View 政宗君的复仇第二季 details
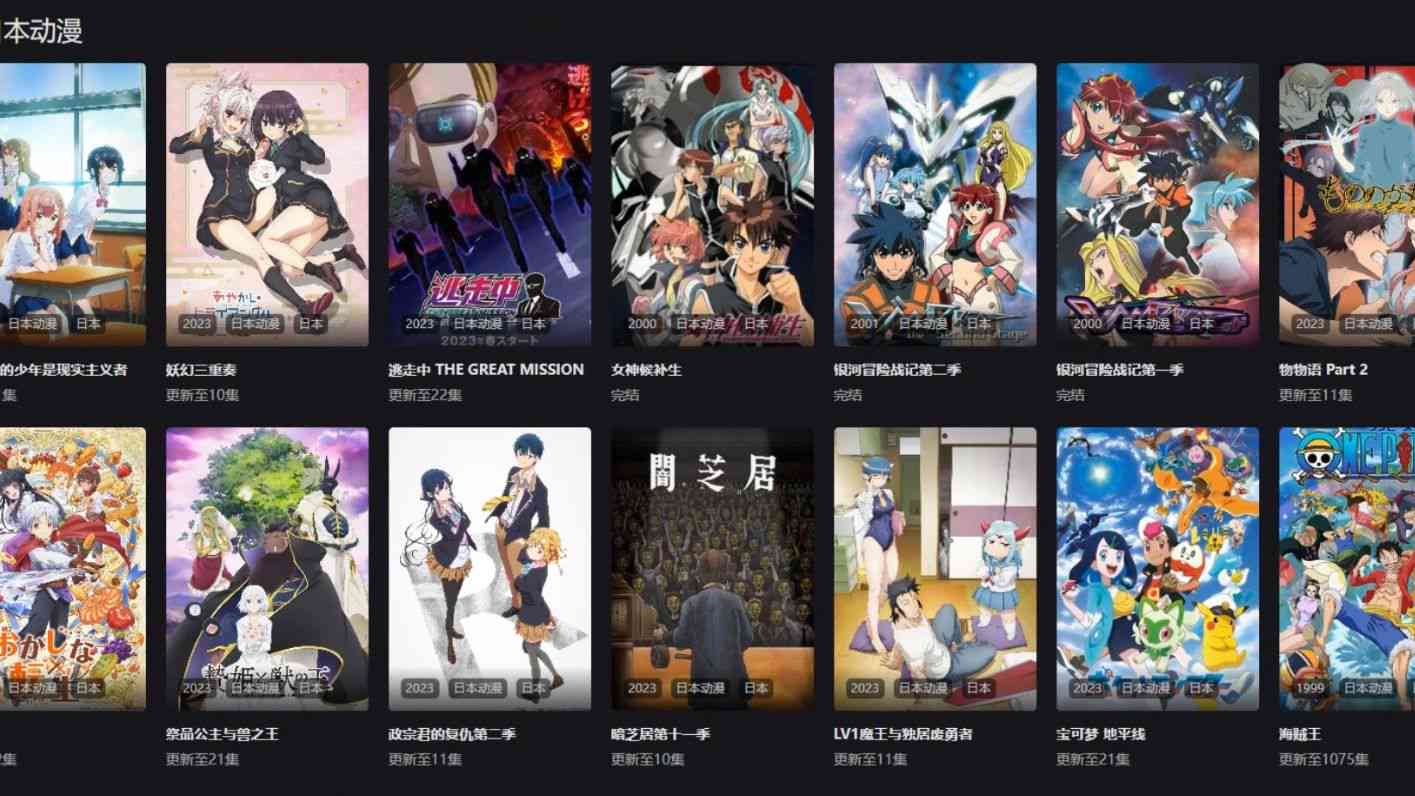The height and width of the screenshot is (796, 1415). click(489, 569)
